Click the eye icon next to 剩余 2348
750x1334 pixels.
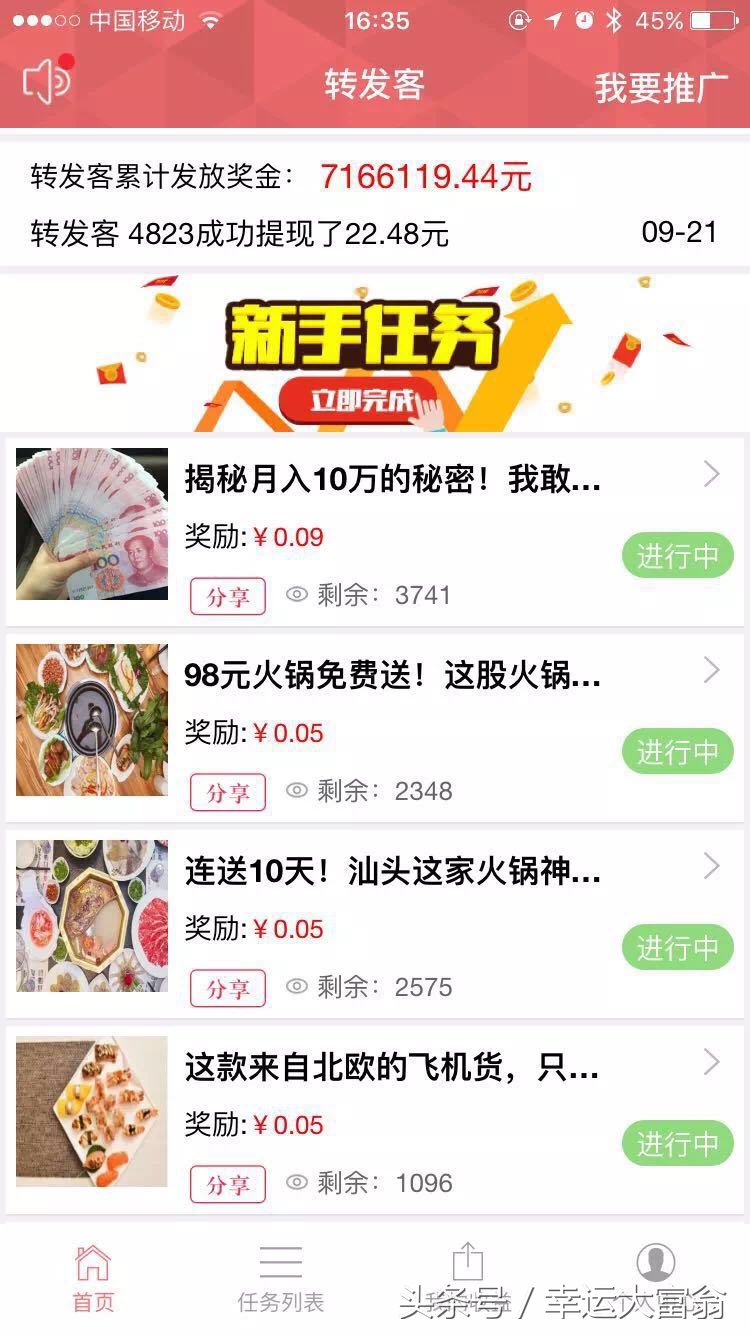tap(295, 790)
